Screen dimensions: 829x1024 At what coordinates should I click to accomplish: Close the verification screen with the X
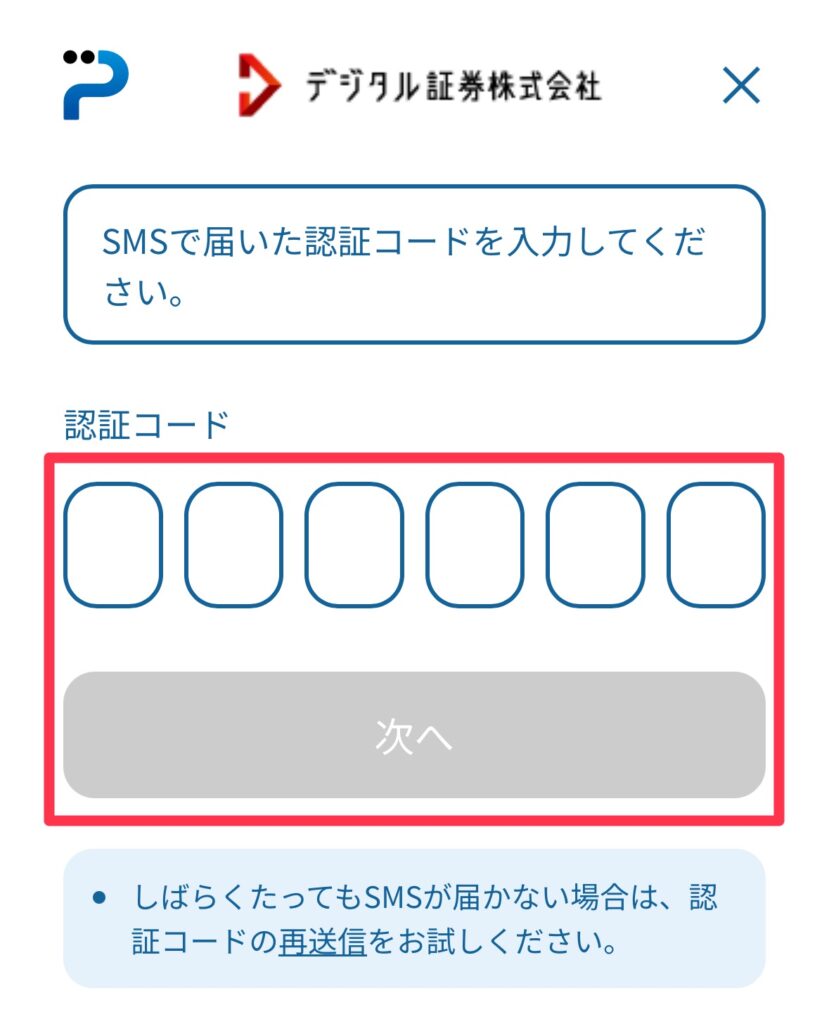point(741,87)
